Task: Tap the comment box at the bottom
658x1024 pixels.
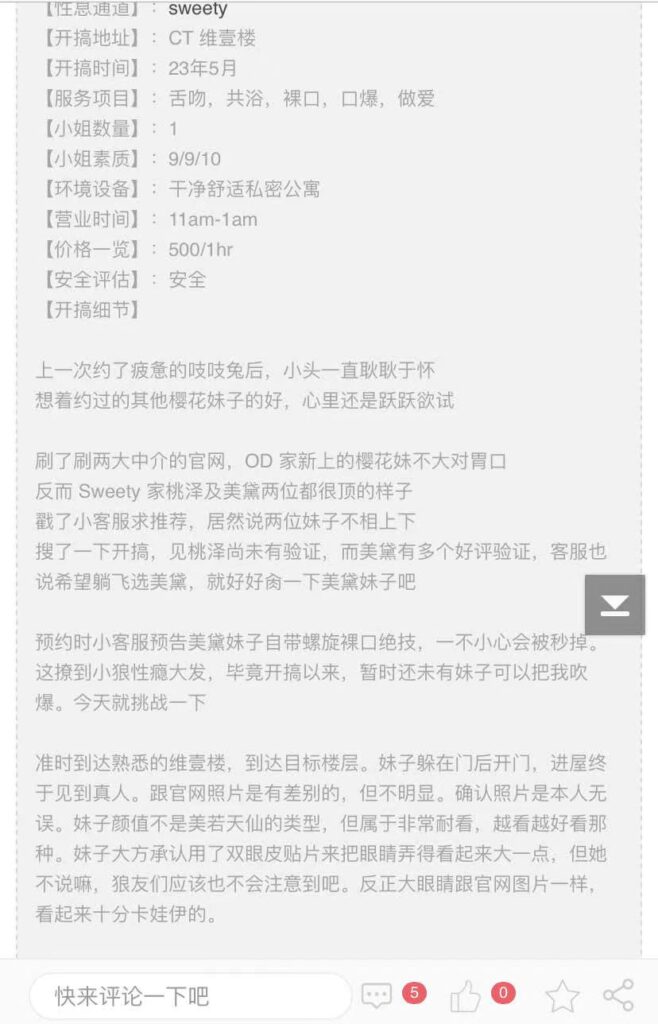Action: (x=189, y=996)
